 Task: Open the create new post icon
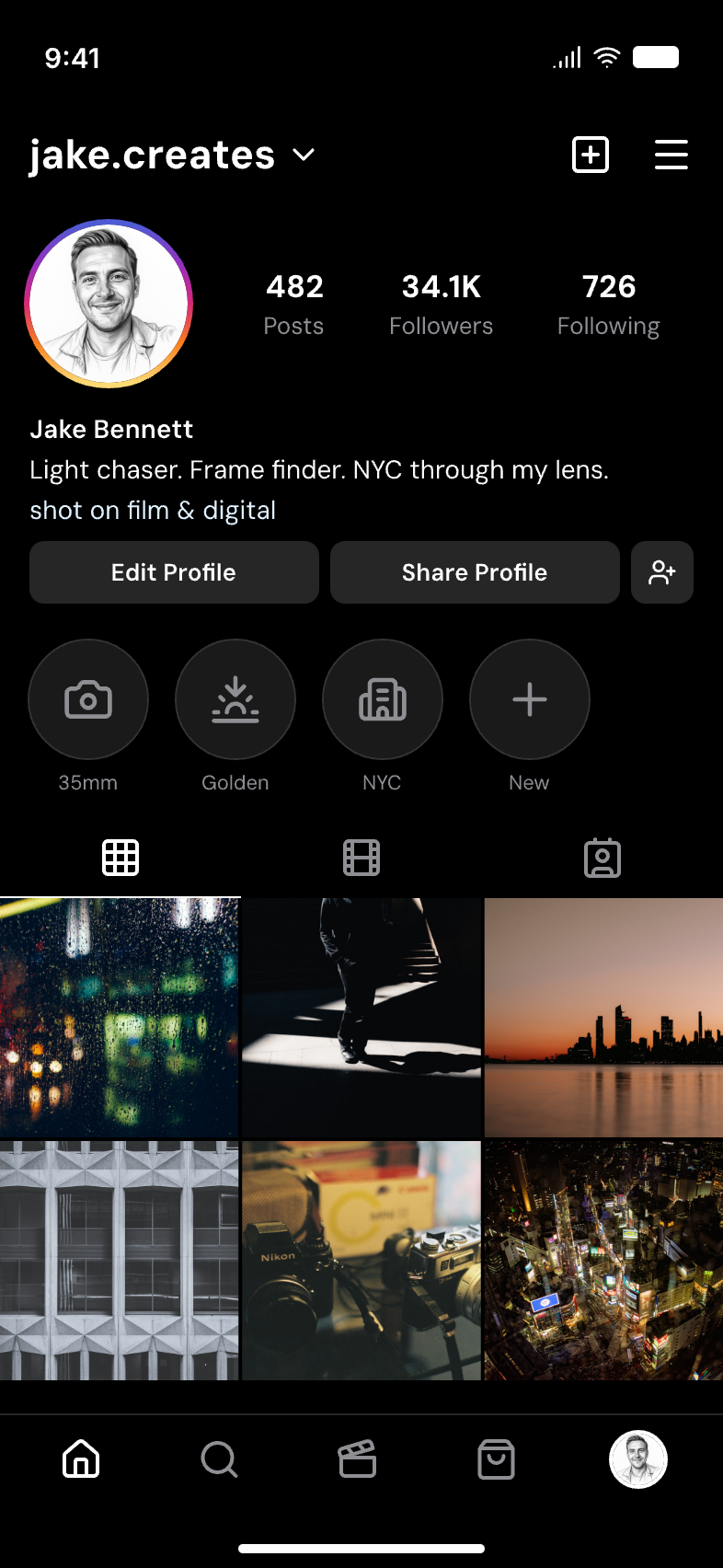point(590,155)
